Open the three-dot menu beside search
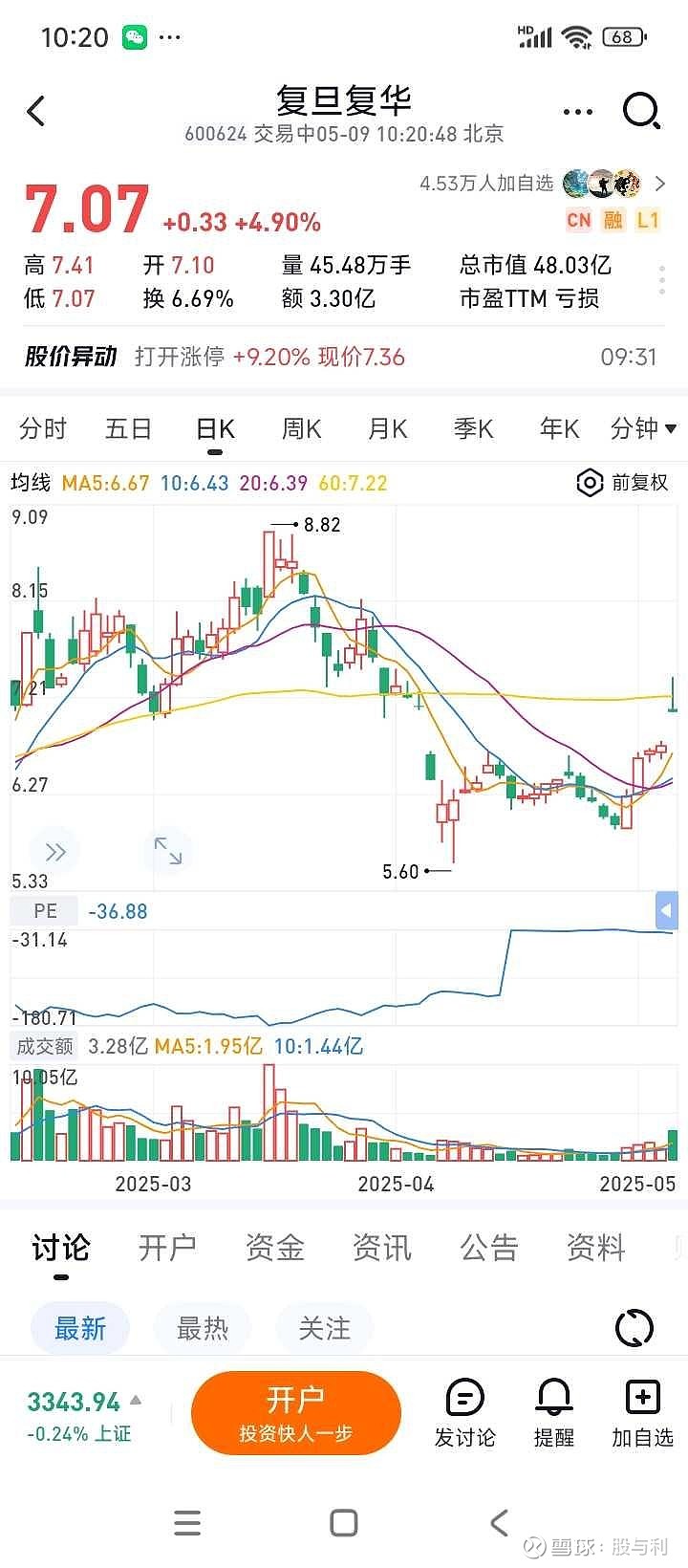This screenshot has width=688, height=1568. [x=578, y=112]
